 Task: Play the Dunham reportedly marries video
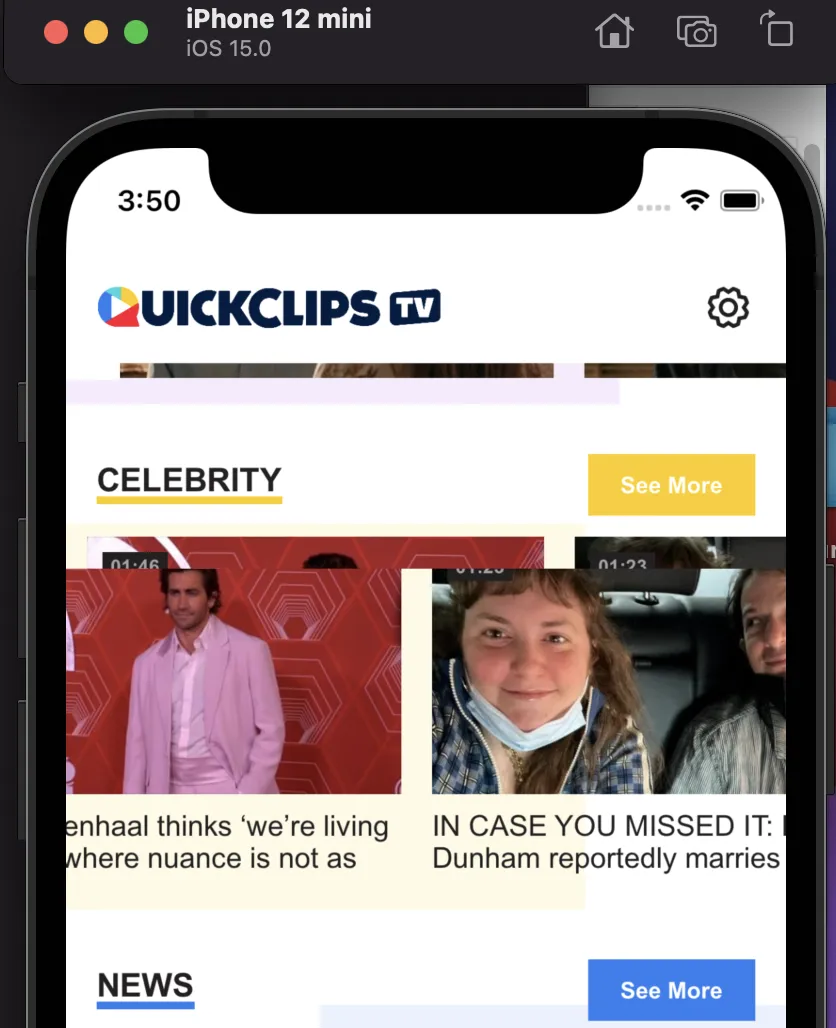point(608,681)
